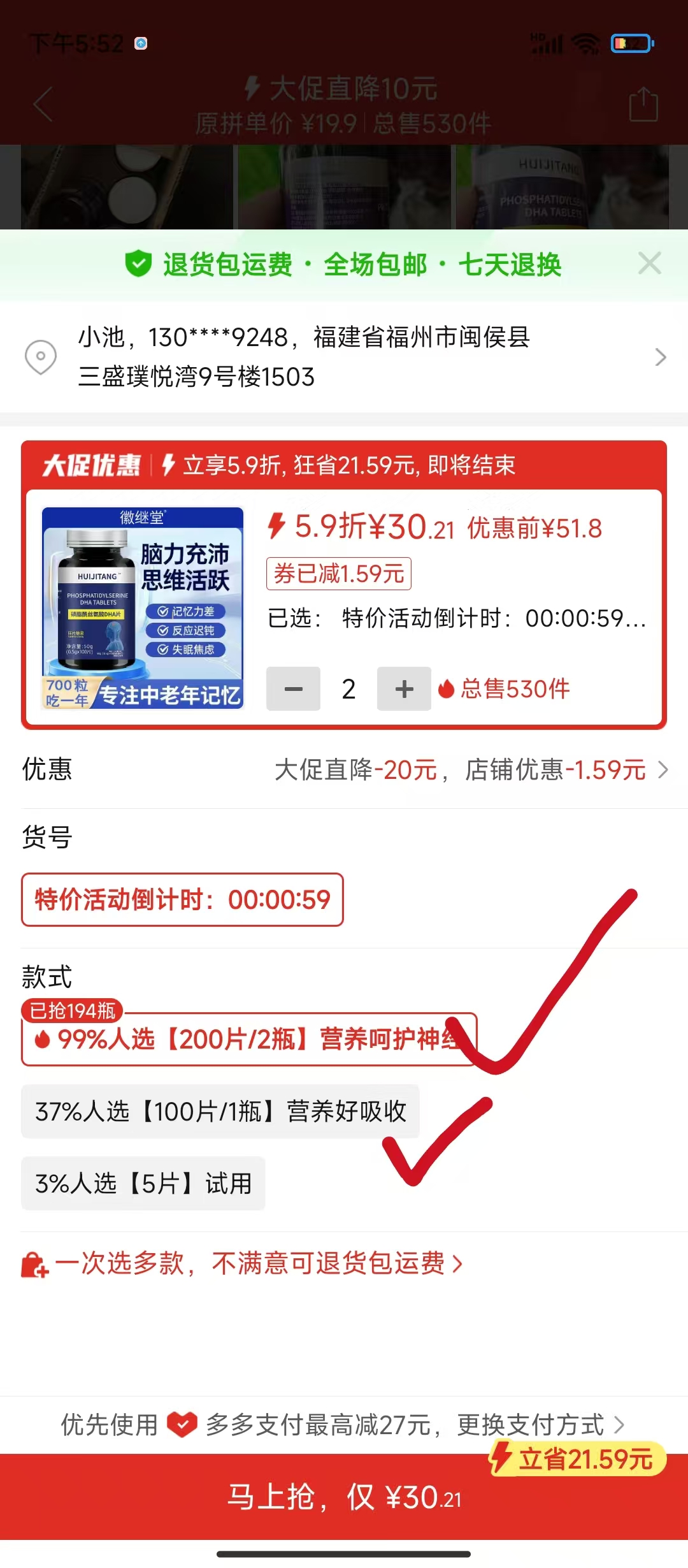Select the 特价活动倒计时 货号 option
688x1568 pixels.
click(182, 899)
